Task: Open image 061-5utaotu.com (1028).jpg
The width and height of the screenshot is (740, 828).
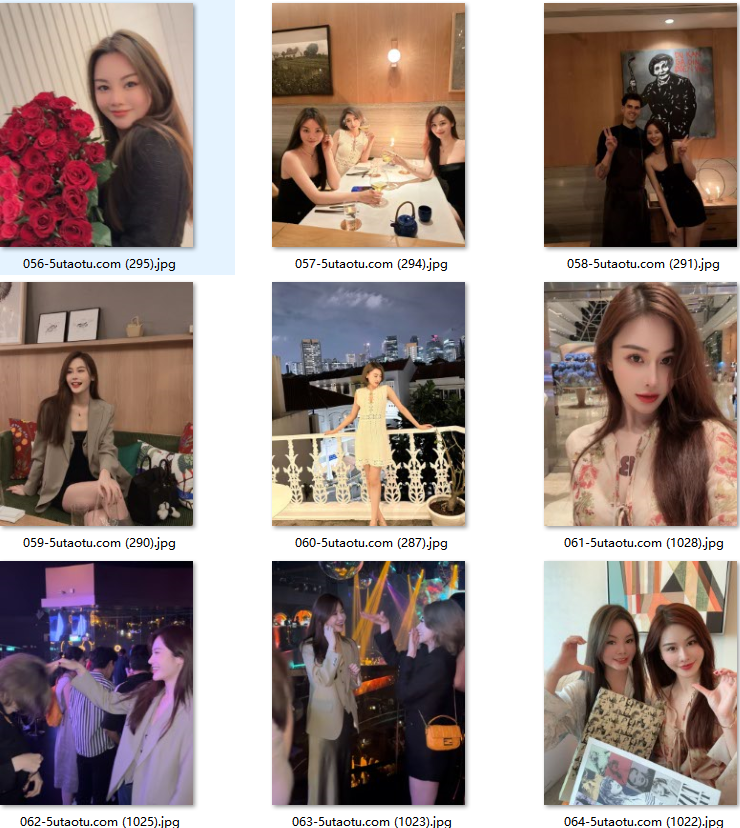Action: pyautogui.click(x=640, y=404)
